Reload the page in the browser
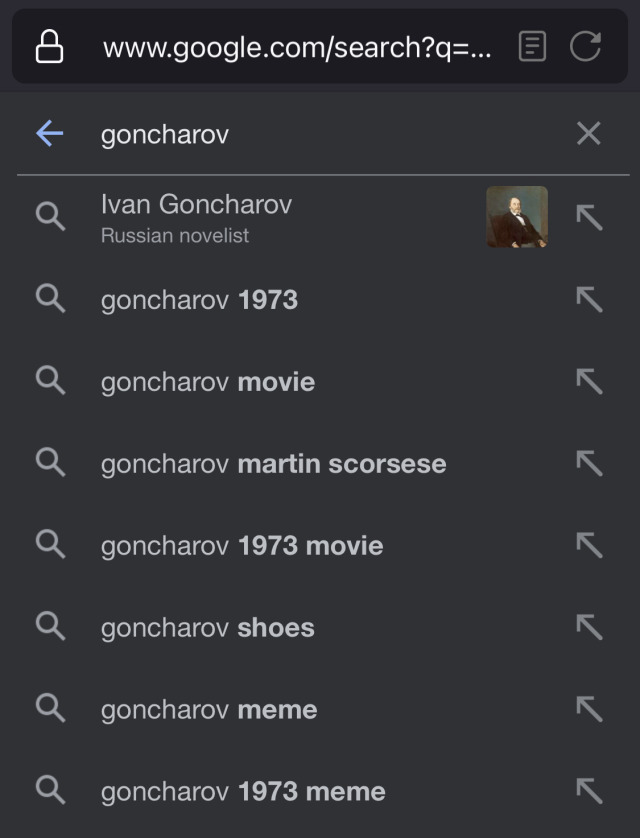640x838 pixels. coord(585,46)
